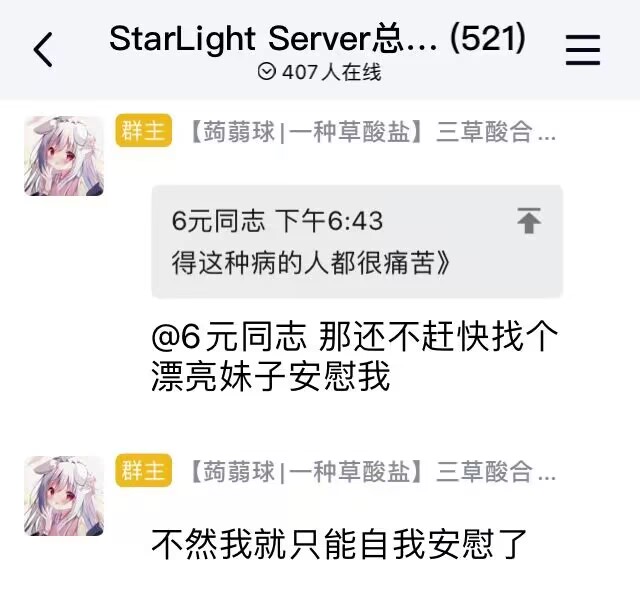Jump to the quoted 6元同志 message

[528, 222]
